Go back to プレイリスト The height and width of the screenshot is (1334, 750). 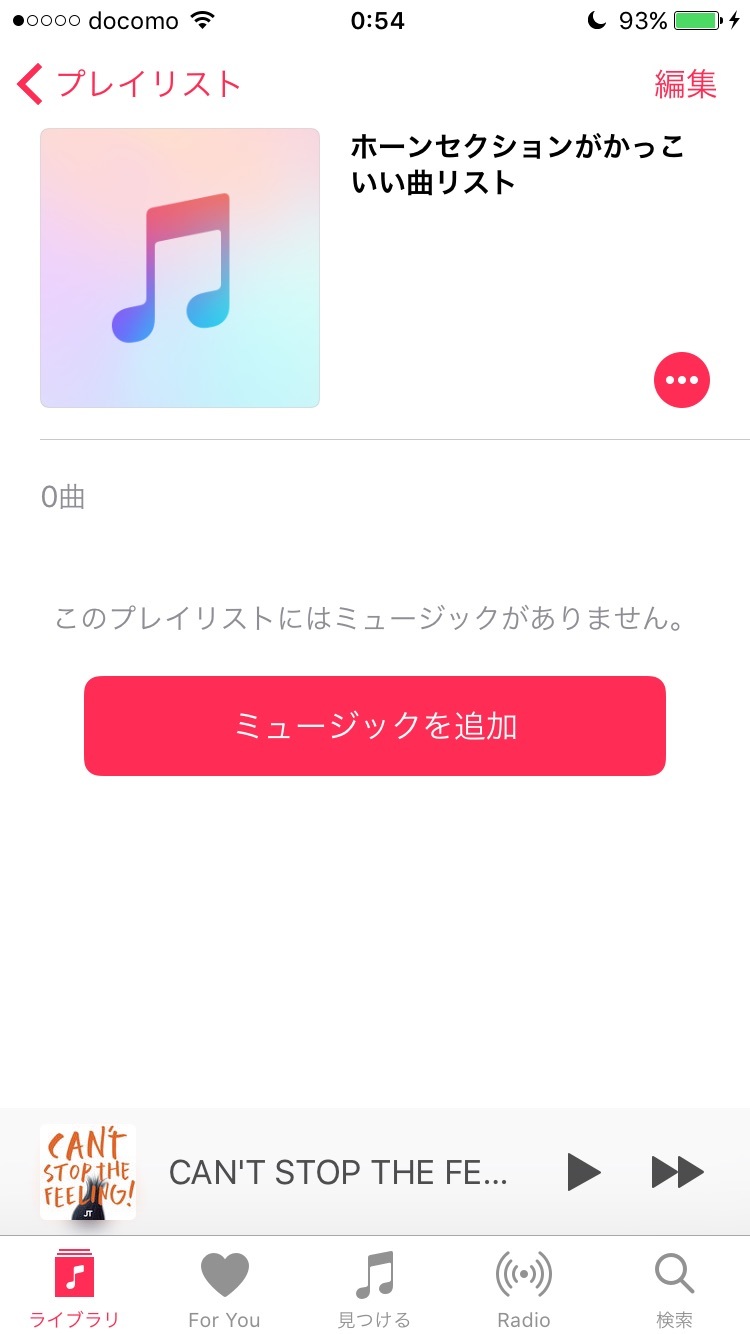[x=130, y=84]
